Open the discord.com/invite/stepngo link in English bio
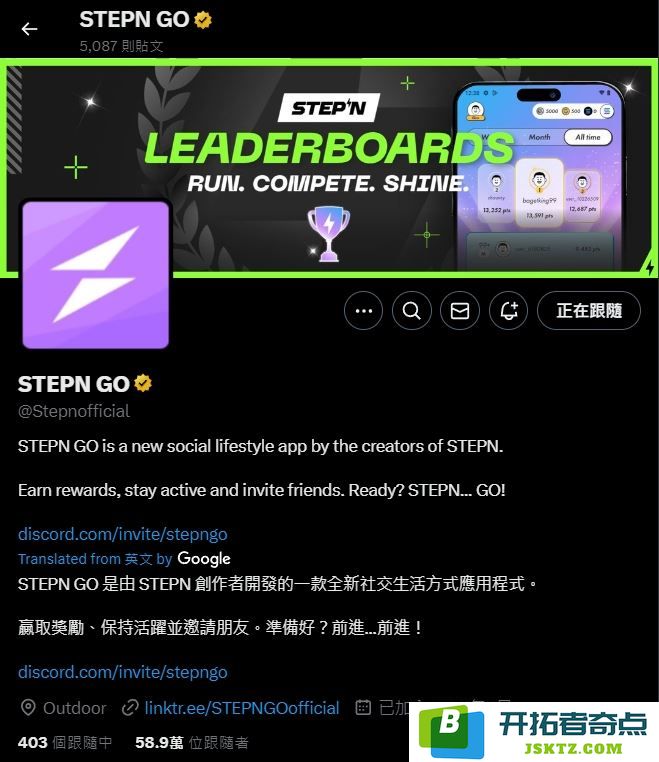659x762 pixels. [x=122, y=534]
